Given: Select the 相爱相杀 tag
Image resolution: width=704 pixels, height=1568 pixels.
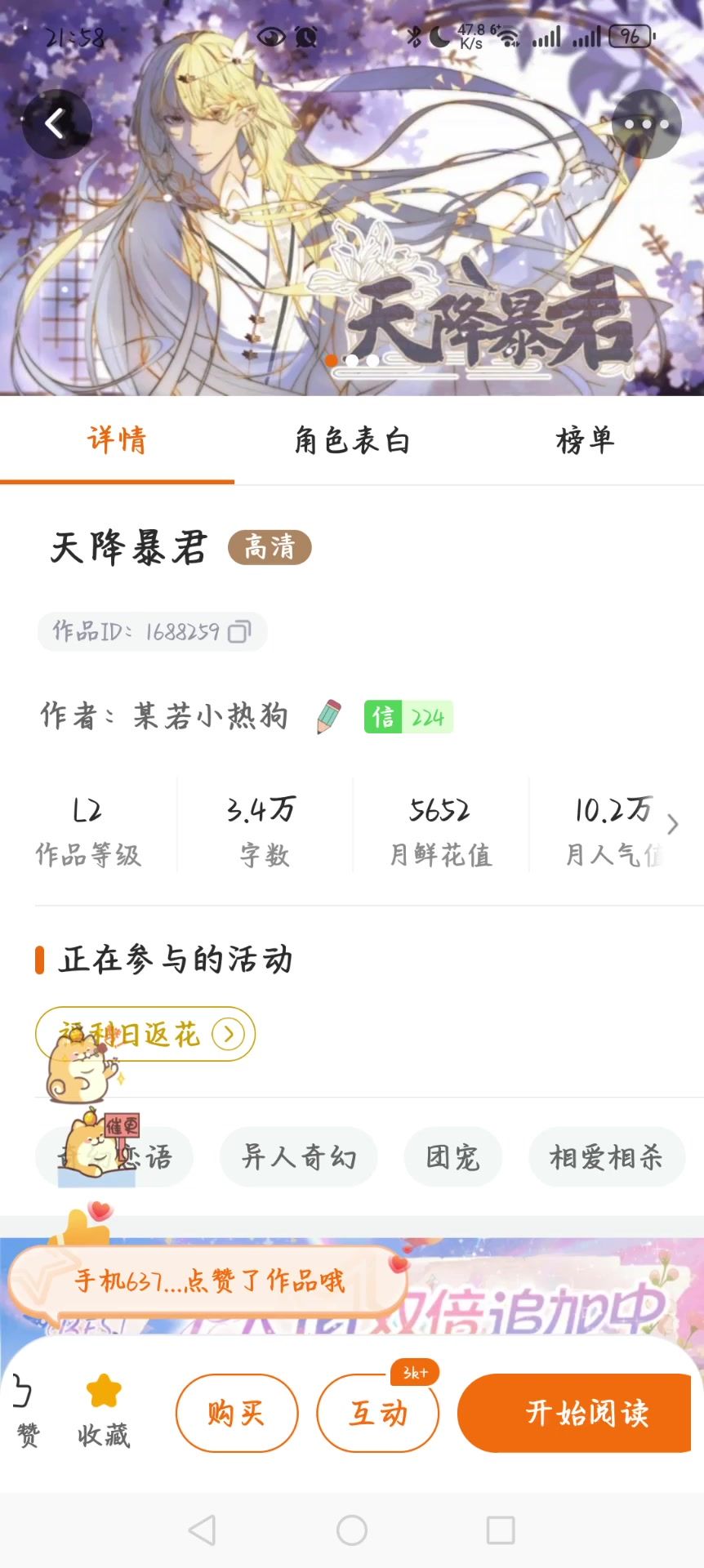Looking at the screenshot, I should (x=606, y=1156).
